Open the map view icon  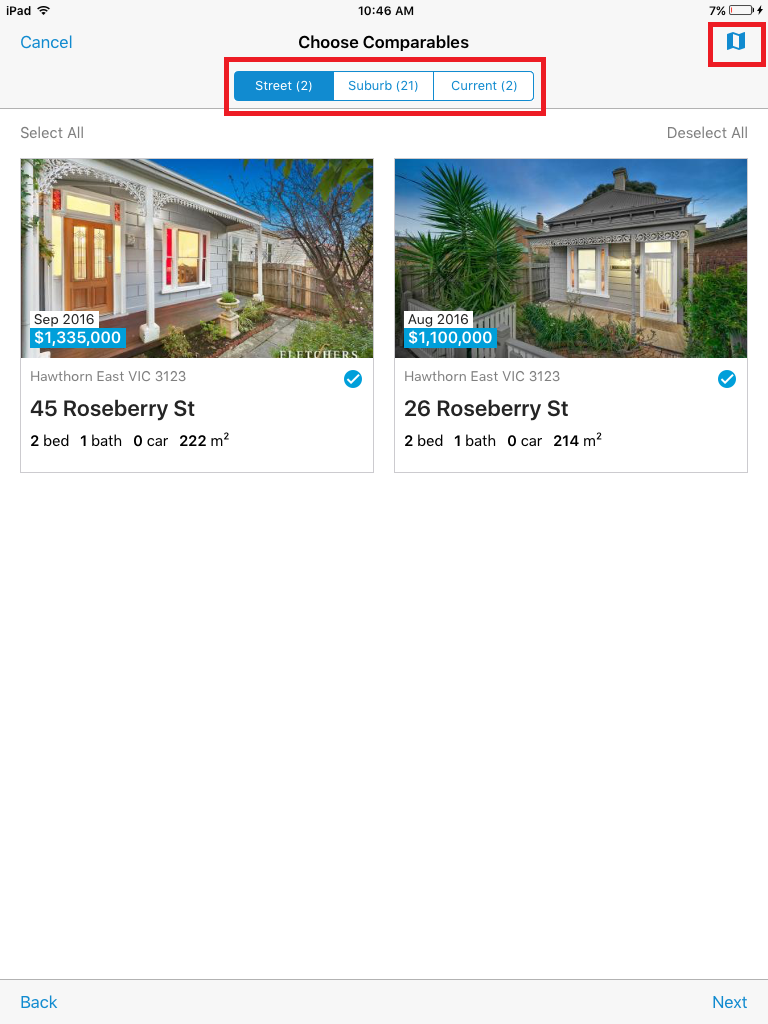(x=736, y=42)
